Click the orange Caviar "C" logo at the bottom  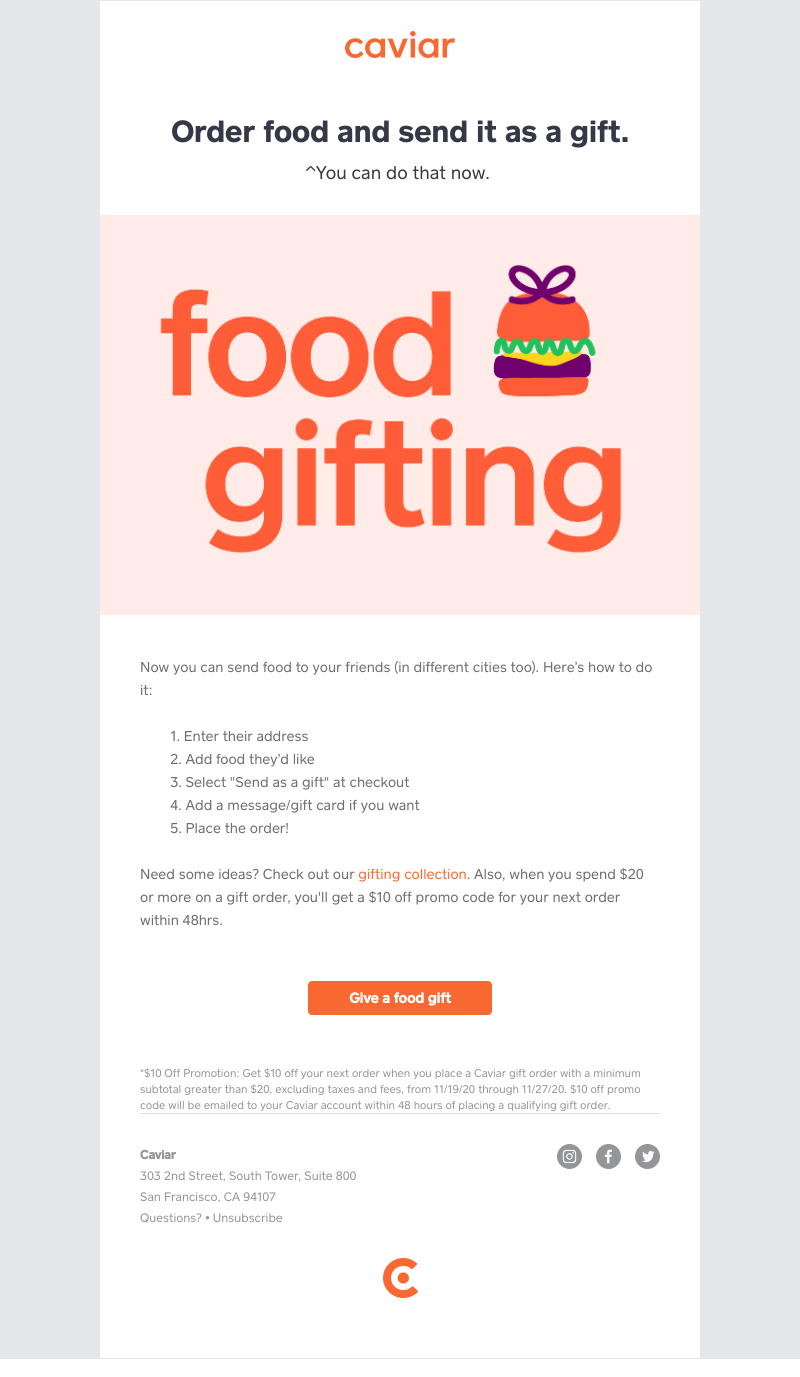point(400,1278)
